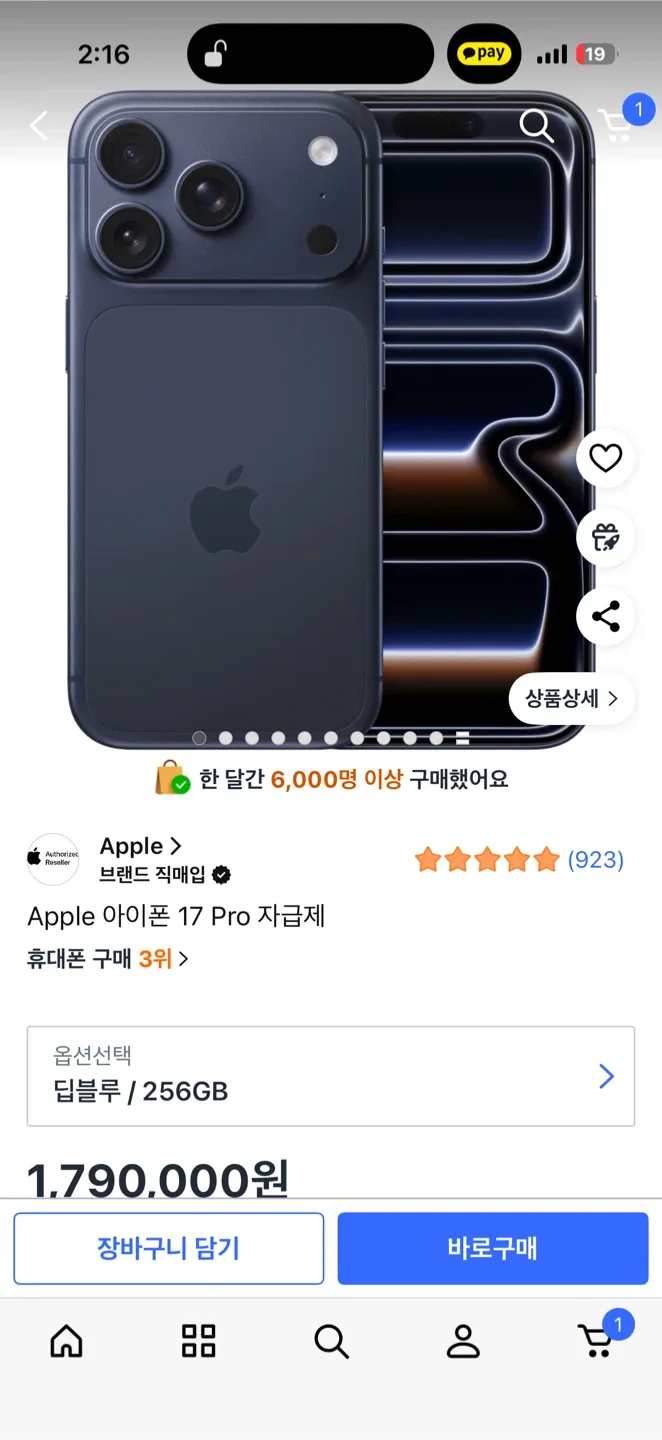Tap 바로구매 to buy now

tap(493, 1248)
